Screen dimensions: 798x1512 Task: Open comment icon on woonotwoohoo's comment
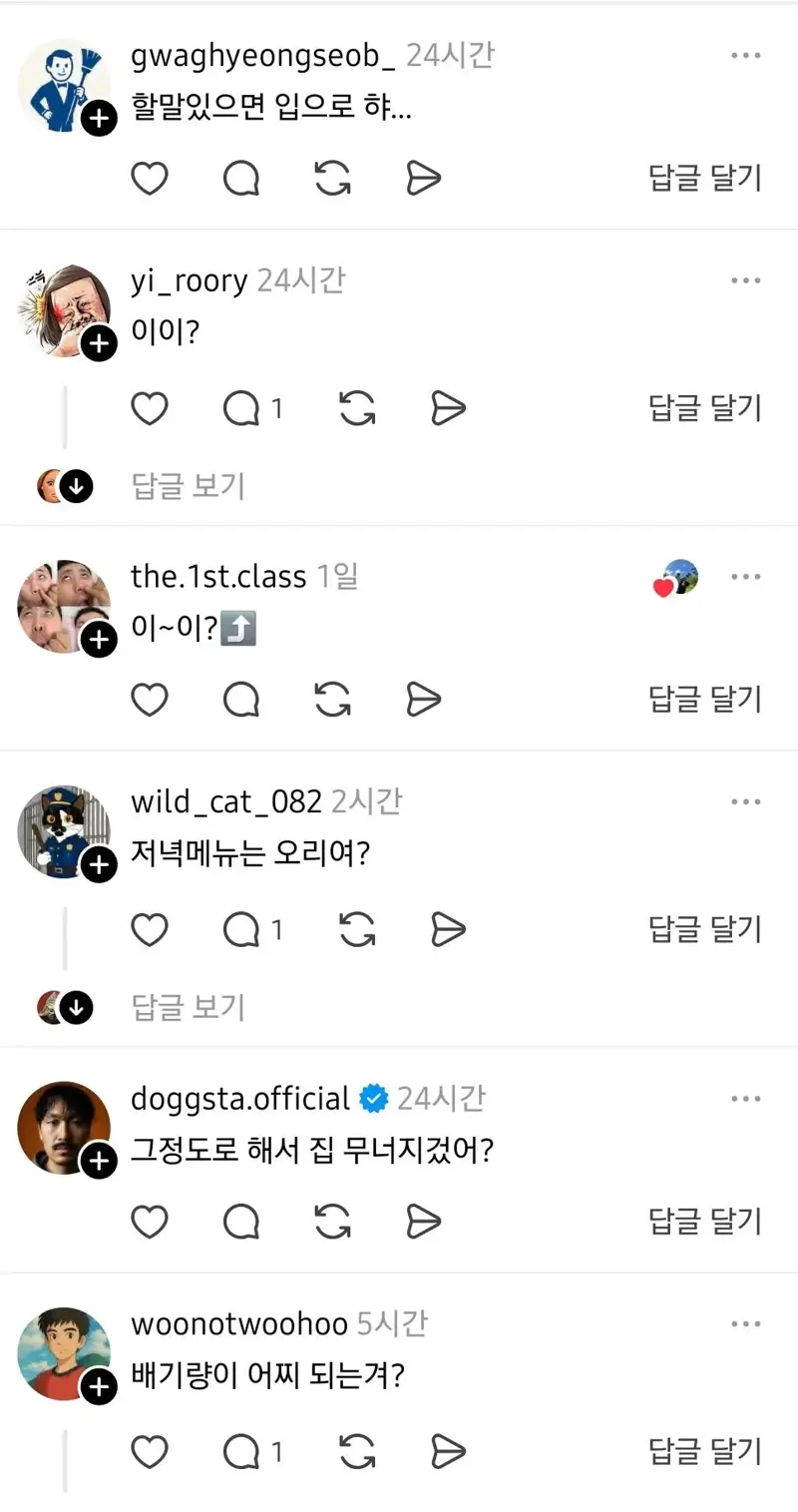tap(241, 1452)
